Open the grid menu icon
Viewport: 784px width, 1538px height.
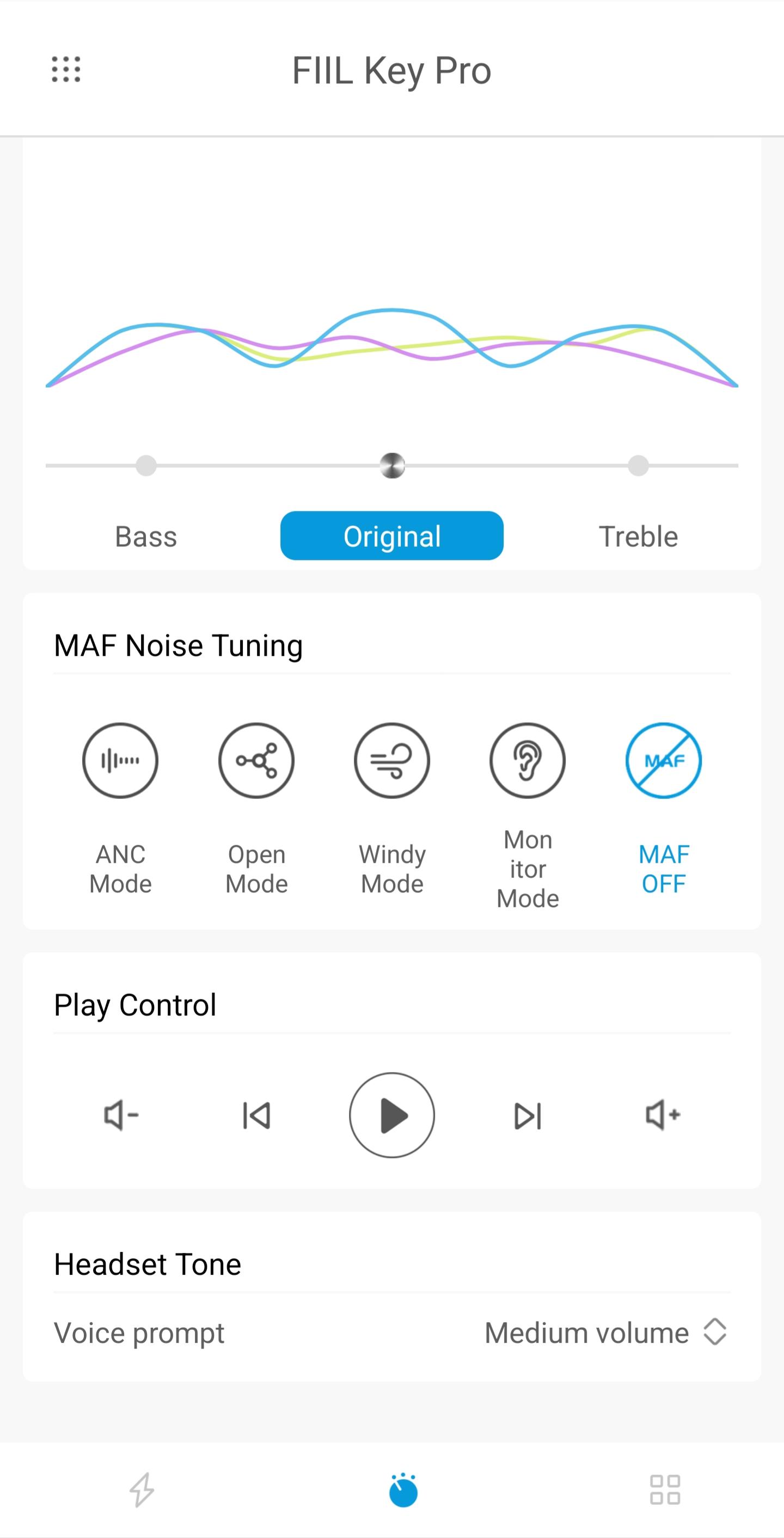(x=66, y=69)
